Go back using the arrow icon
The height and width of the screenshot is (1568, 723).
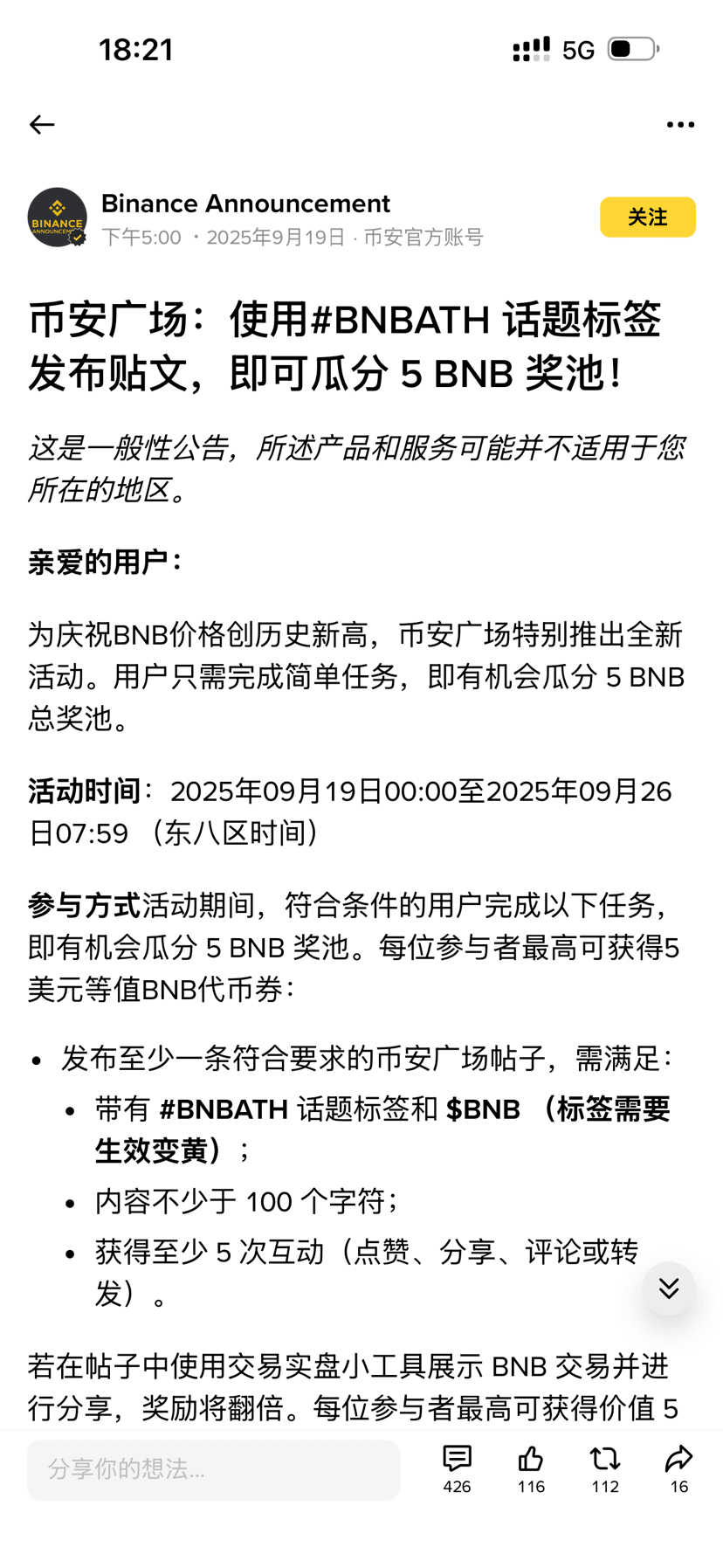tap(42, 125)
